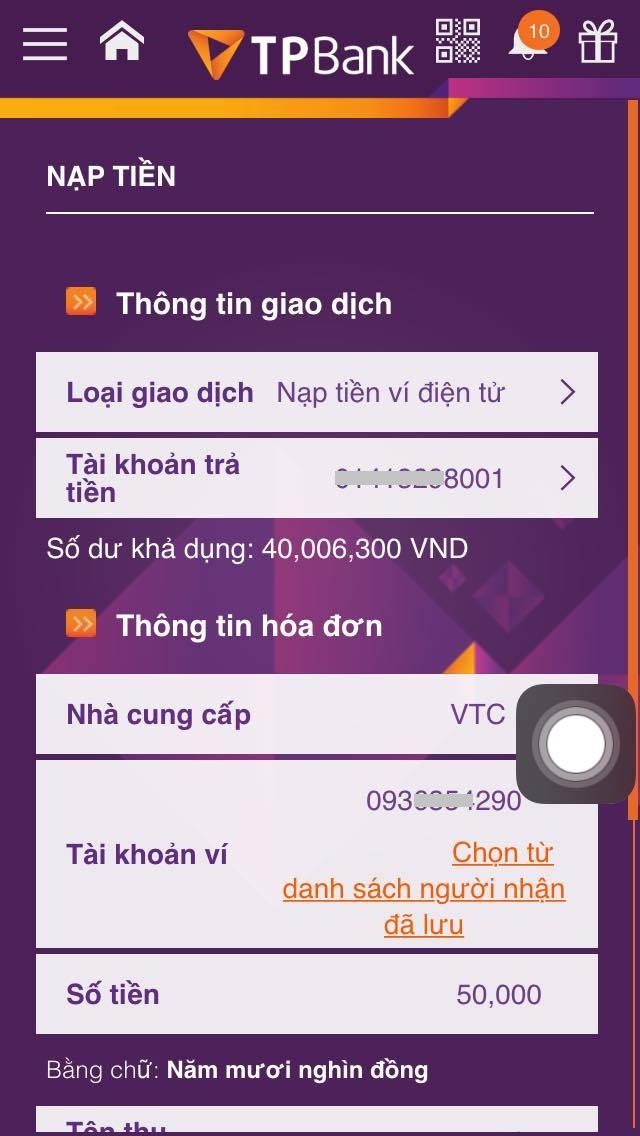
Task: Tap Chọn từ danh sách người nhận đã lưu
Action: point(424,888)
